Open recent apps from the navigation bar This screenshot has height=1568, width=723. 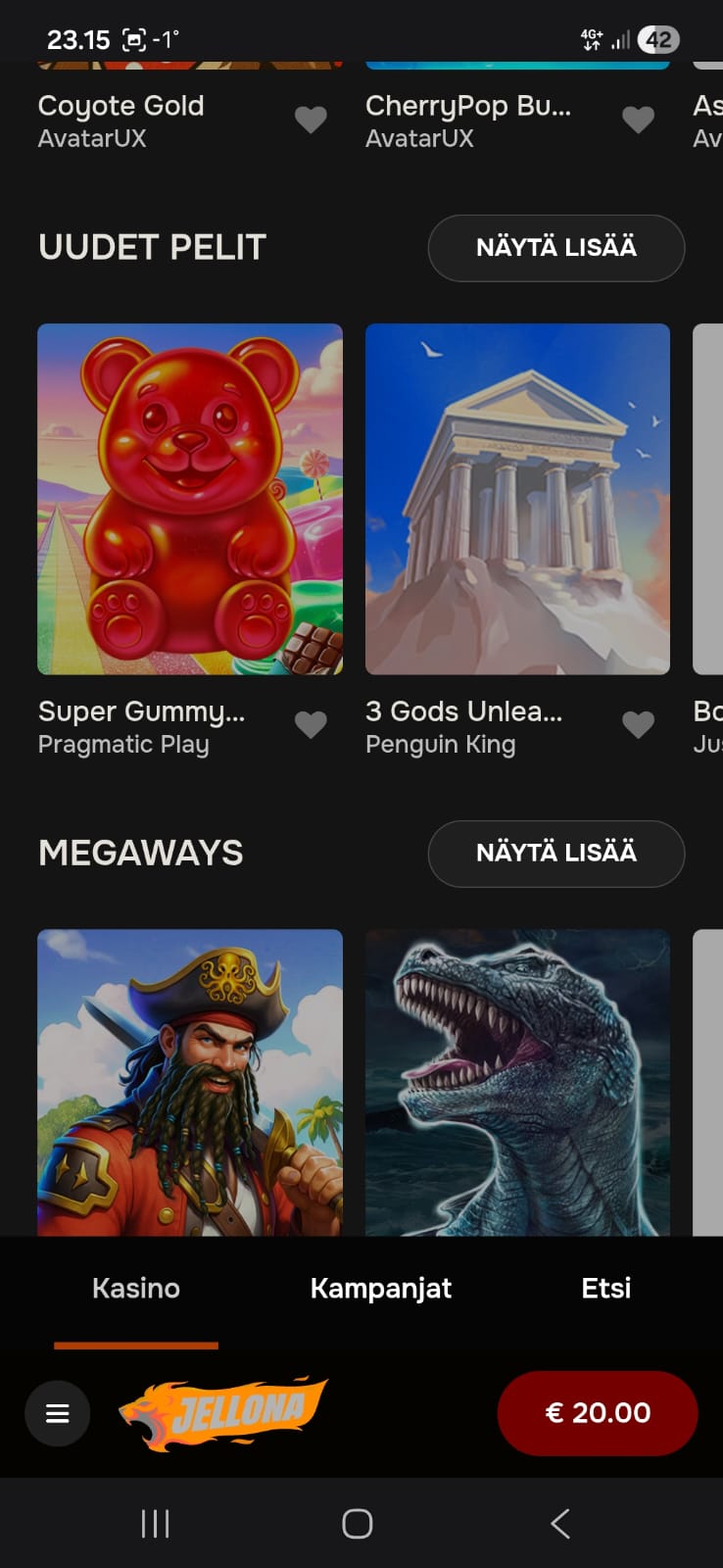pos(154,1524)
